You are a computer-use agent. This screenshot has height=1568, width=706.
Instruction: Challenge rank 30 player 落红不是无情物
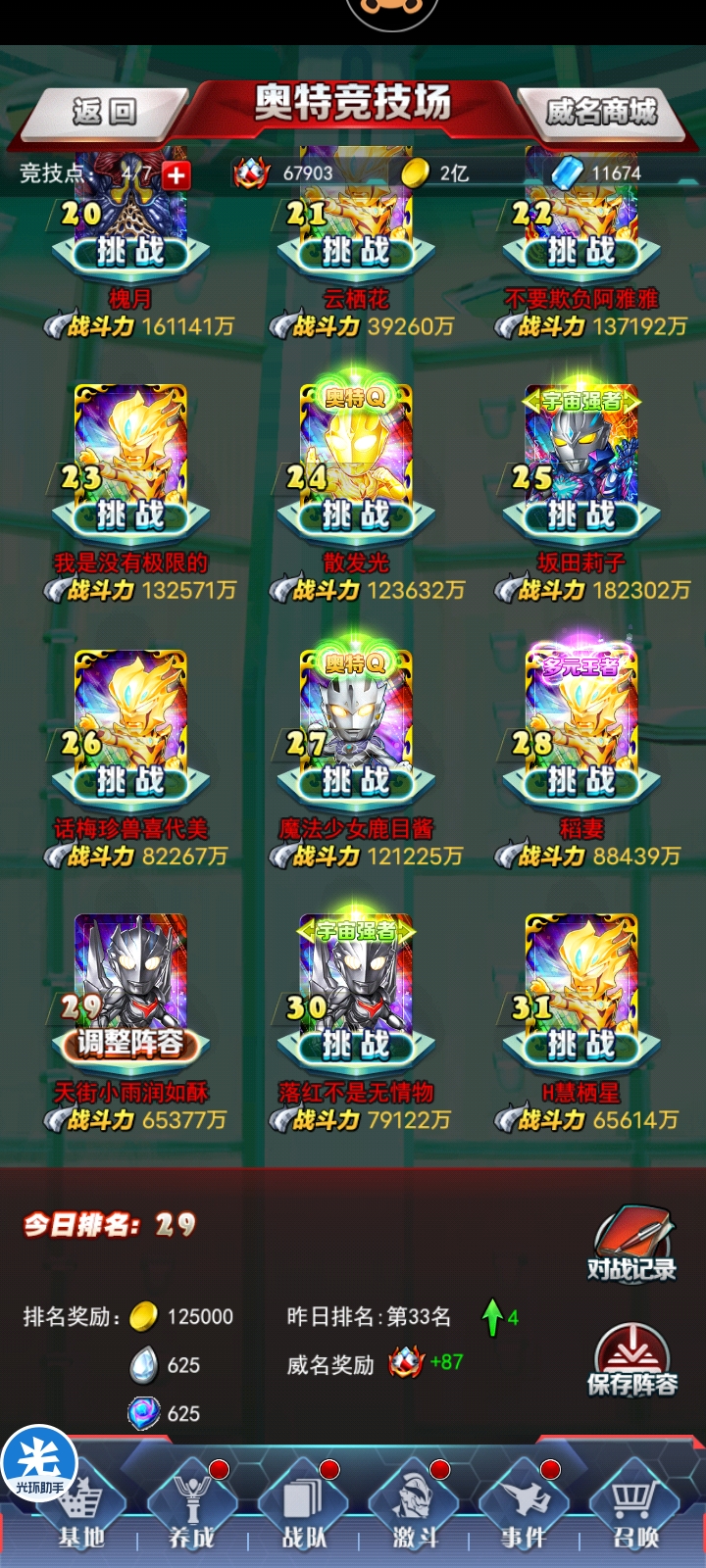pyautogui.click(x=355, y=1046)
